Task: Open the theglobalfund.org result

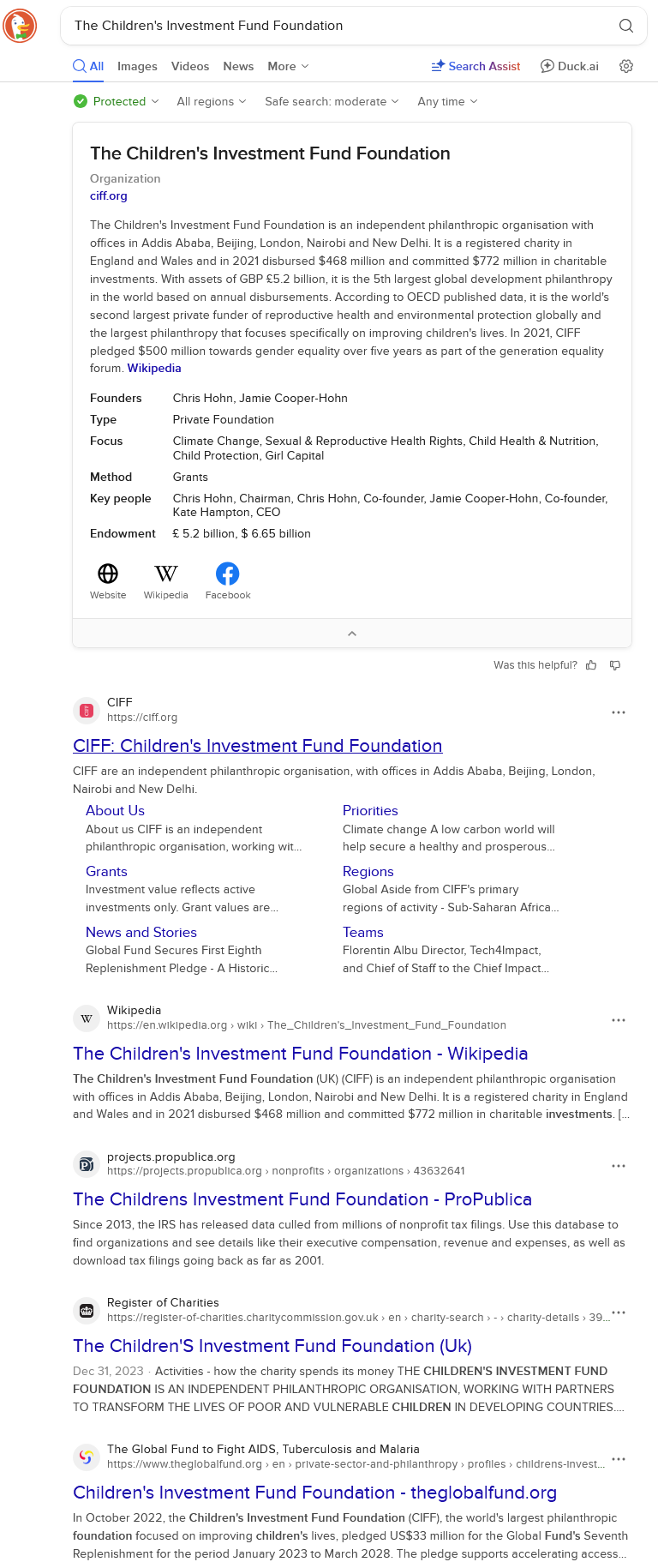Action: tap(314, 1493)
